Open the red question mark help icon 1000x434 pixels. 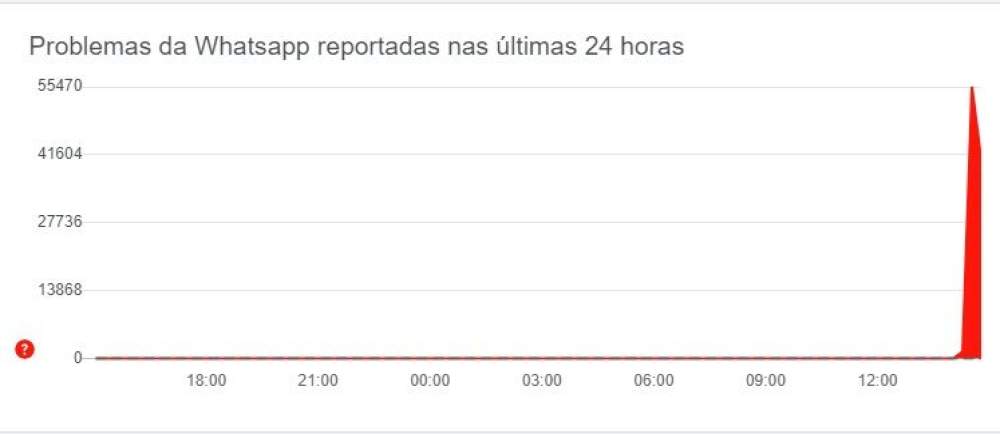[24, 349]
